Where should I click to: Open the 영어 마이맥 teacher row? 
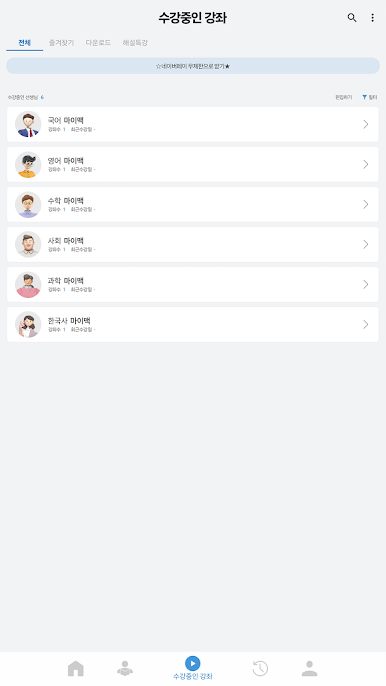(x=193, y=164)
